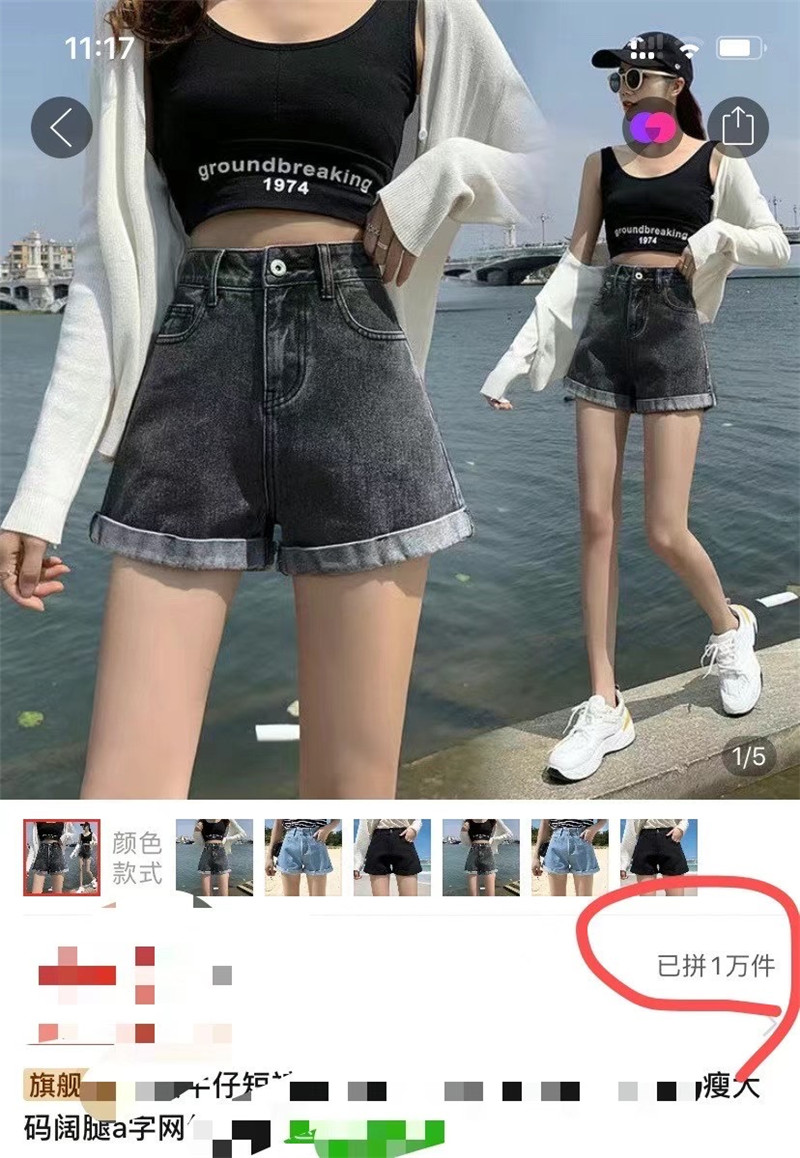
Task: Open the purple round icon beside share
Action: pos(652,127)
